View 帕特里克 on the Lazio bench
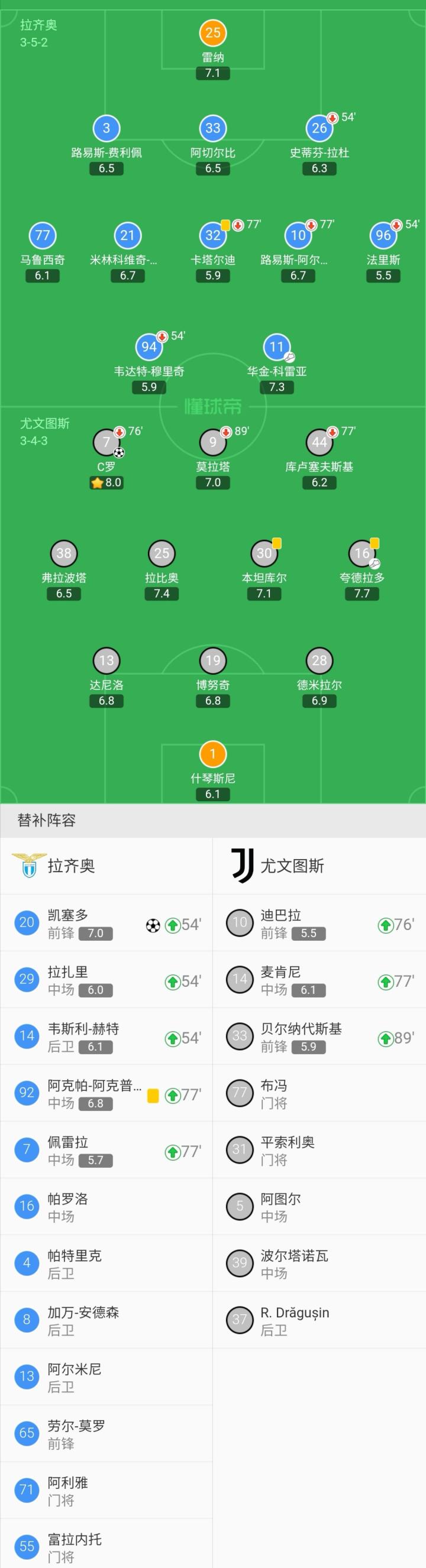426x1568 pixels. (106, 1263)
